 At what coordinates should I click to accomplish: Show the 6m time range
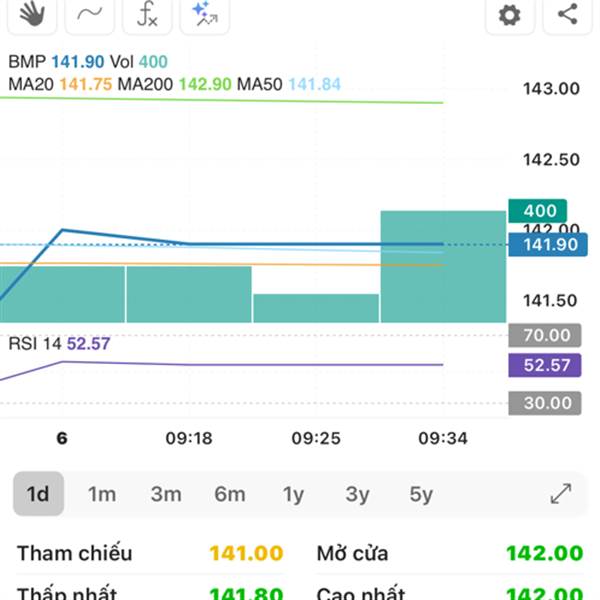[230, 494]
